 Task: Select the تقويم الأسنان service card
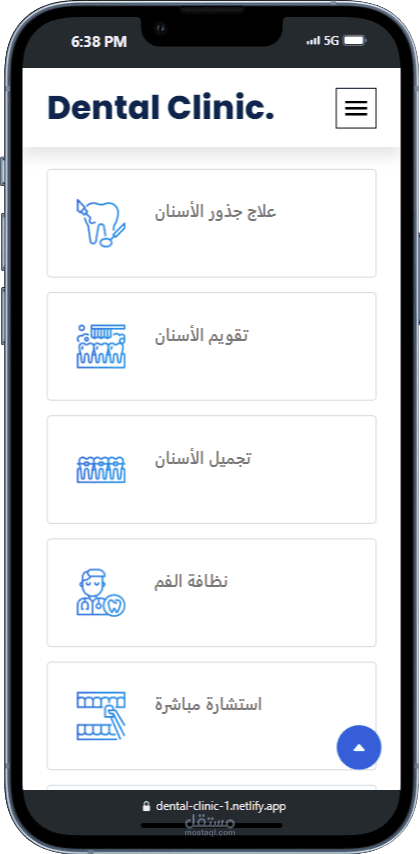211,346
